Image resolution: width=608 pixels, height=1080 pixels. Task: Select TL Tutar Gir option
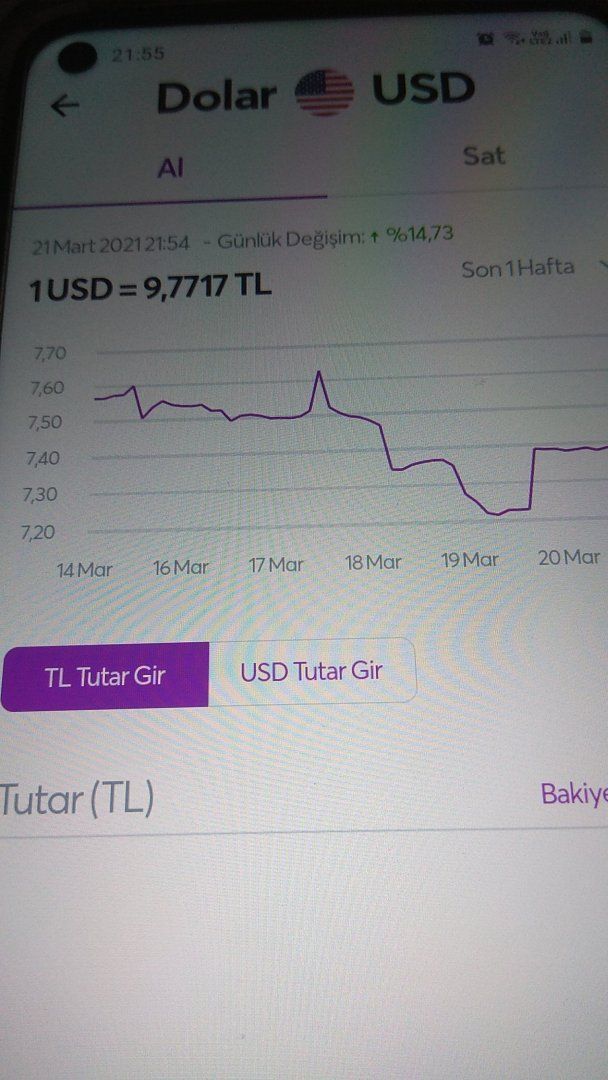pyautogui.click(x=106, y=675)
